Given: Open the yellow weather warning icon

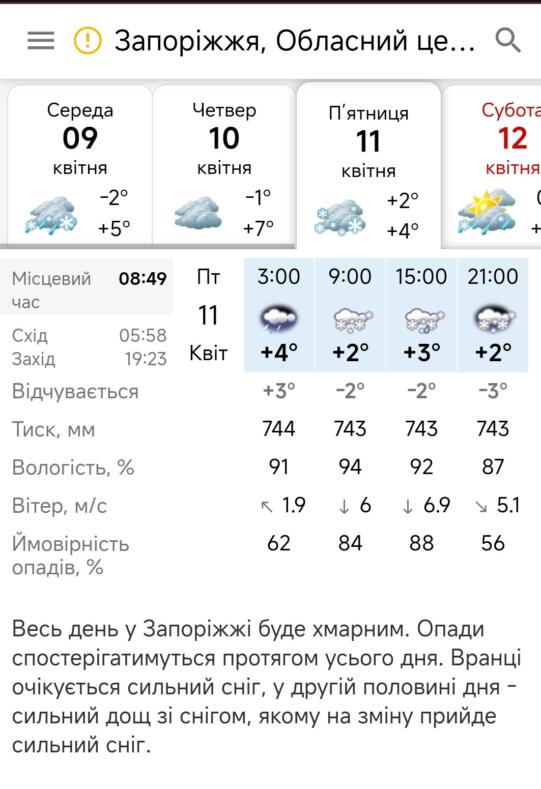Looking at the screenshot, I should click(88, 40).
